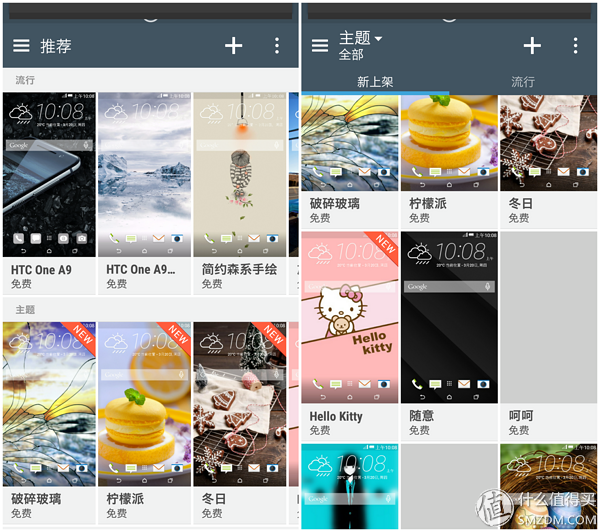Open the overflow menu on the 推荐 screen
The image size is (600, 532).
coord(277,46)
